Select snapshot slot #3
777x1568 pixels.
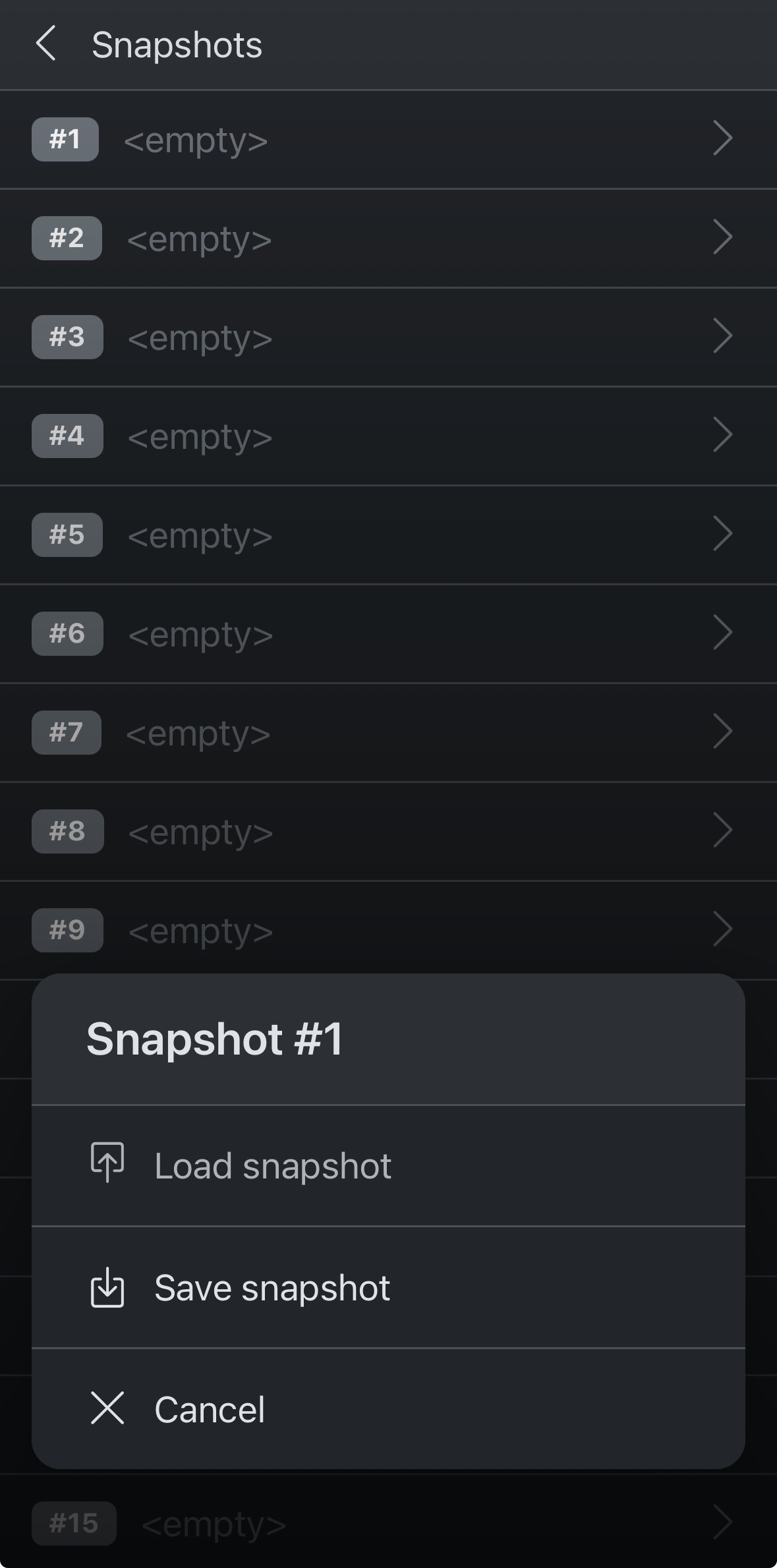click(x=388, y=337)
